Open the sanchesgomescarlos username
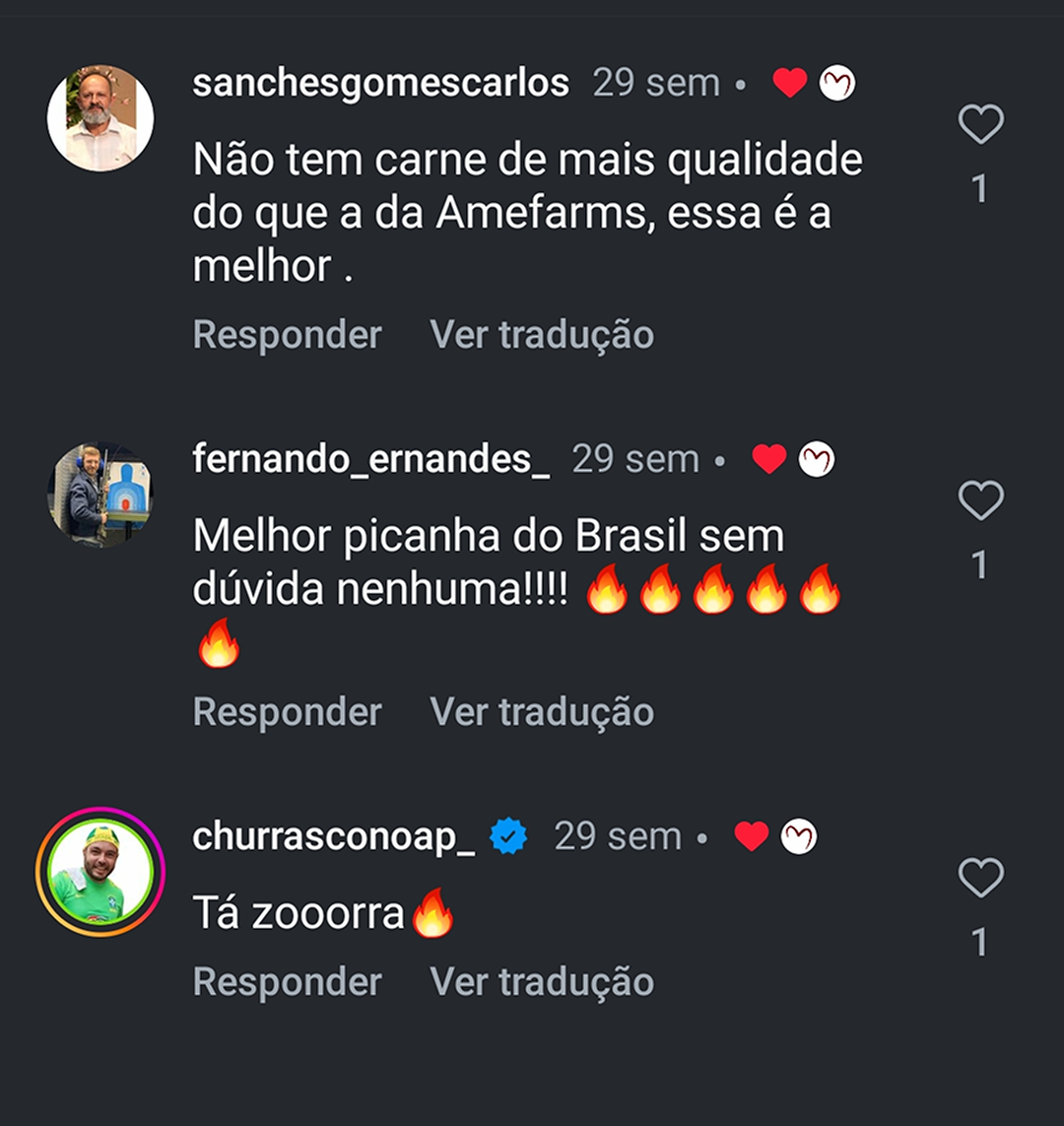The image size is (1064, 1126). click(380, 84)
